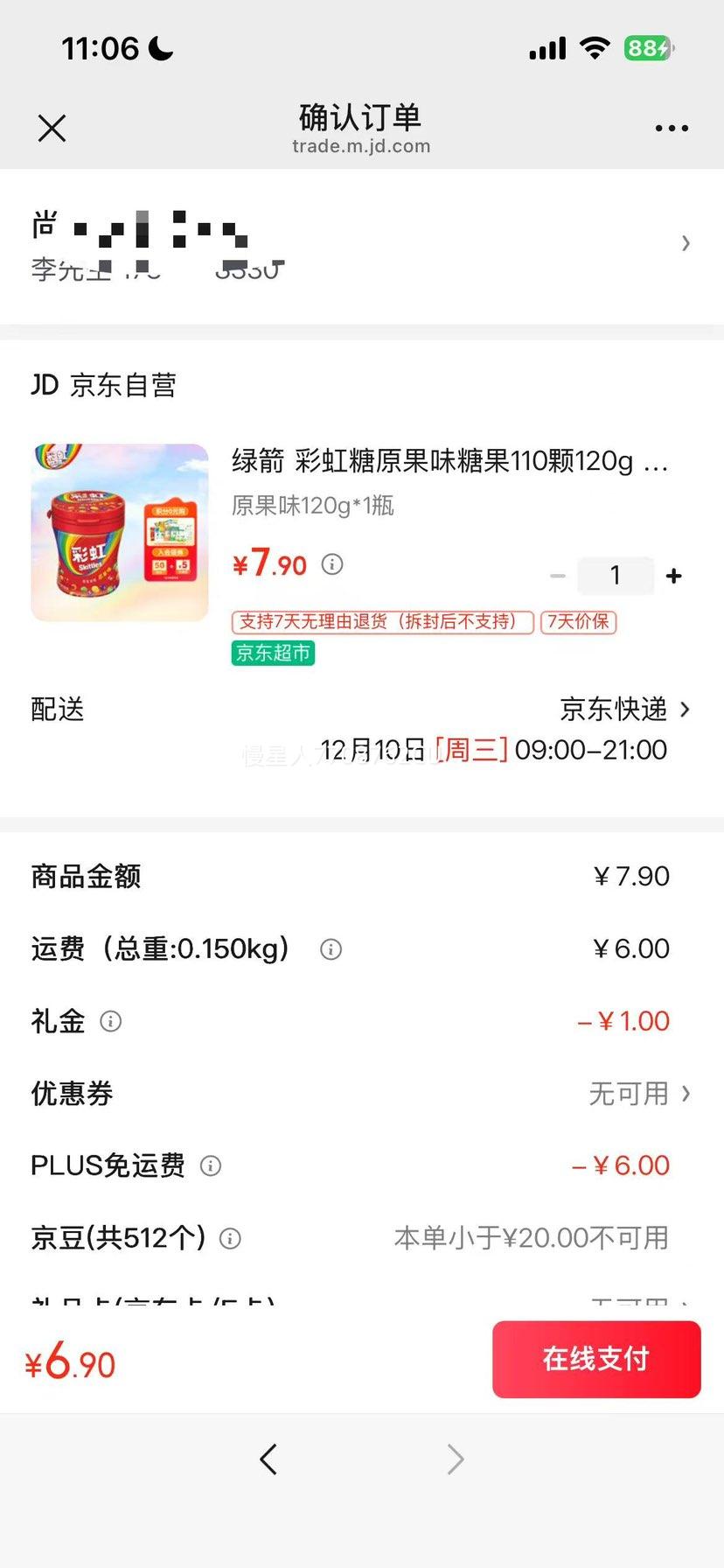This screenshot has width=724, height=1568.
Task: Open the 礼金 gift money info icon
Action: (x=110, y=1021)
